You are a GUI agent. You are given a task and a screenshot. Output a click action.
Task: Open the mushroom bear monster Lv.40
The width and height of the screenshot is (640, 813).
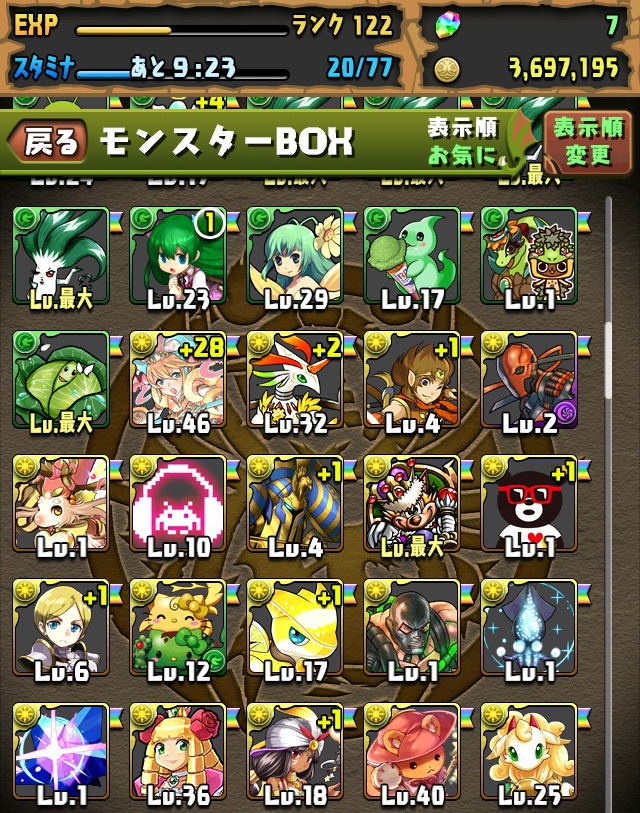(x=412, y=750)
